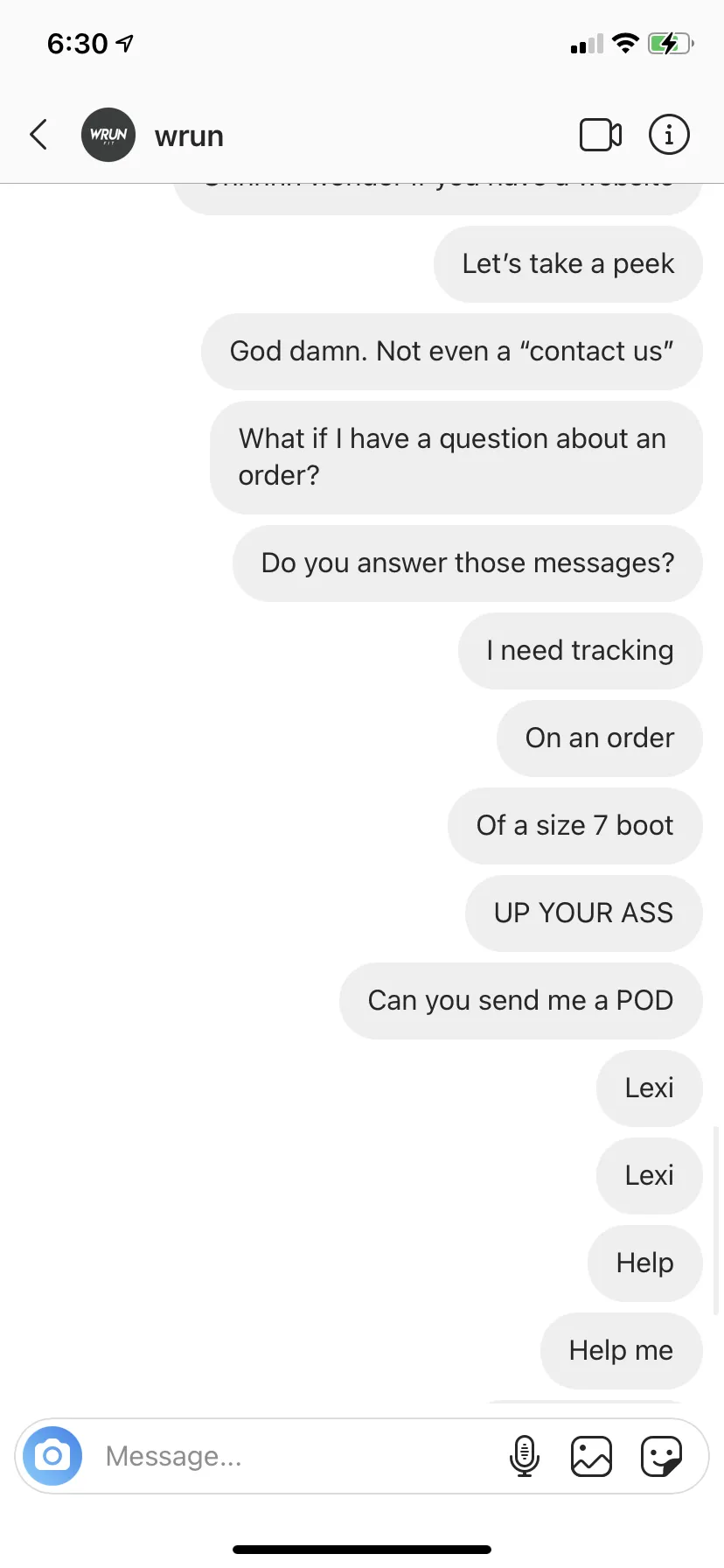724x1568 pixels.
Task: Open wrun's profile from the avatar
Action: pos(108,135)
